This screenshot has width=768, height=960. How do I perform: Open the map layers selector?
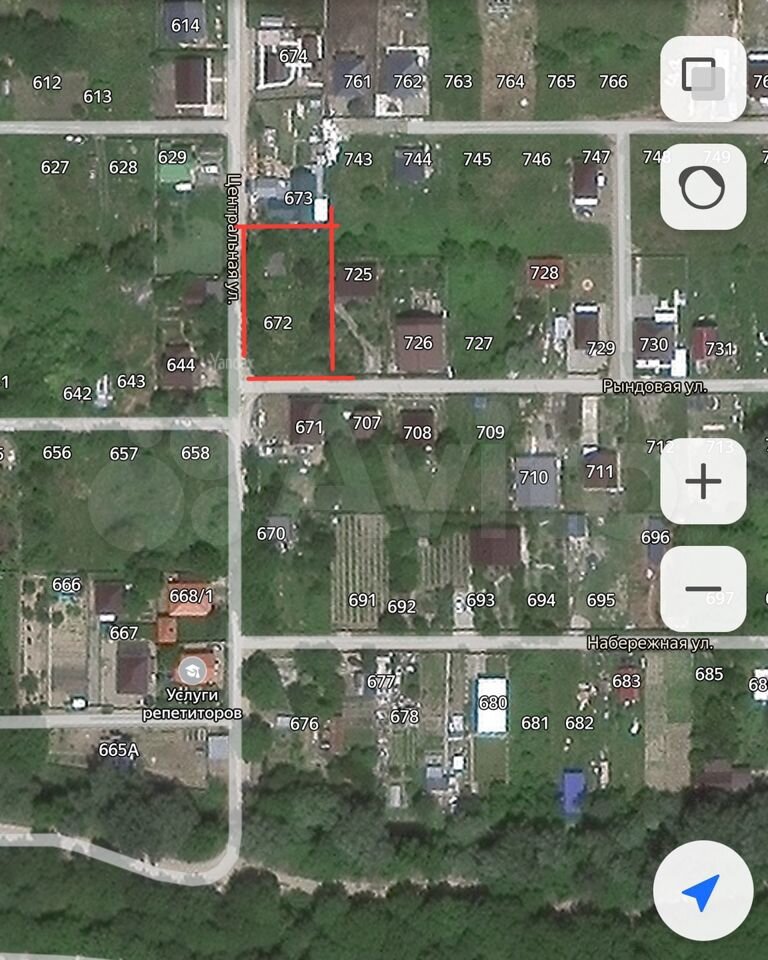pos(703,77)
